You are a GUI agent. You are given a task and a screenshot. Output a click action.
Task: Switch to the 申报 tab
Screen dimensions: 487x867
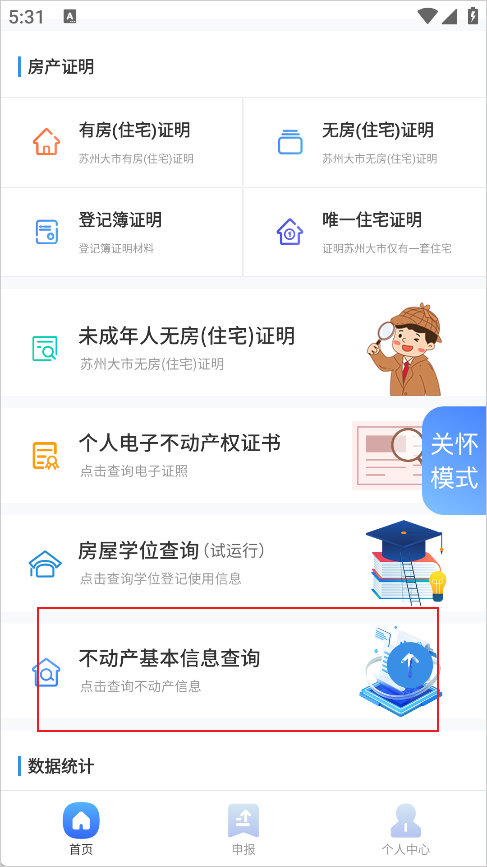[x=243, y=829]
